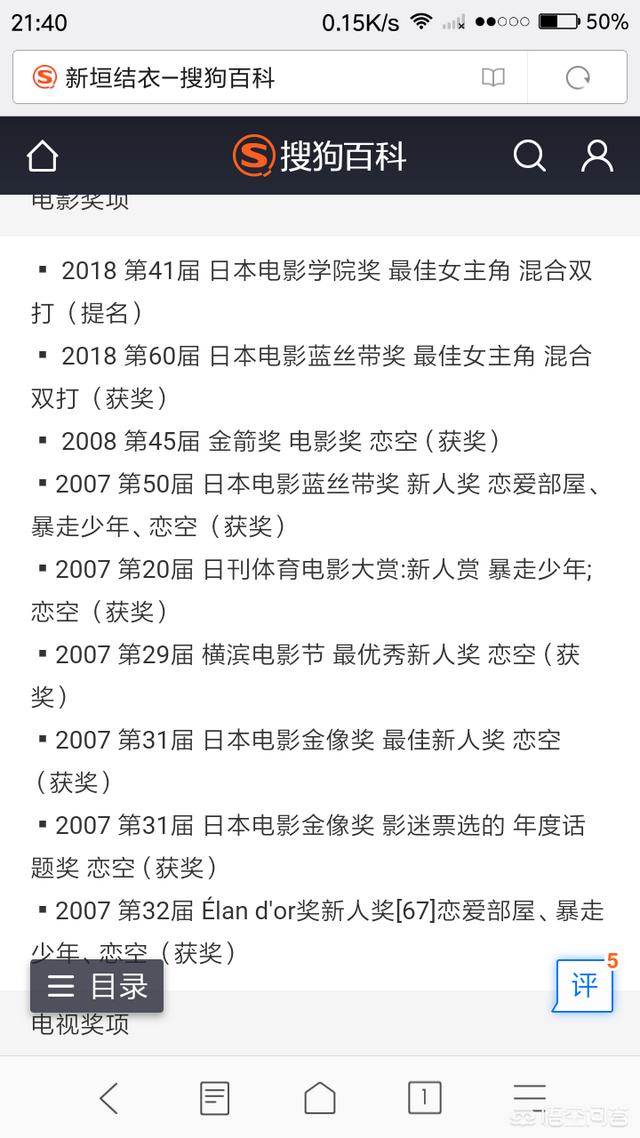Open the user profile icon

596,155
